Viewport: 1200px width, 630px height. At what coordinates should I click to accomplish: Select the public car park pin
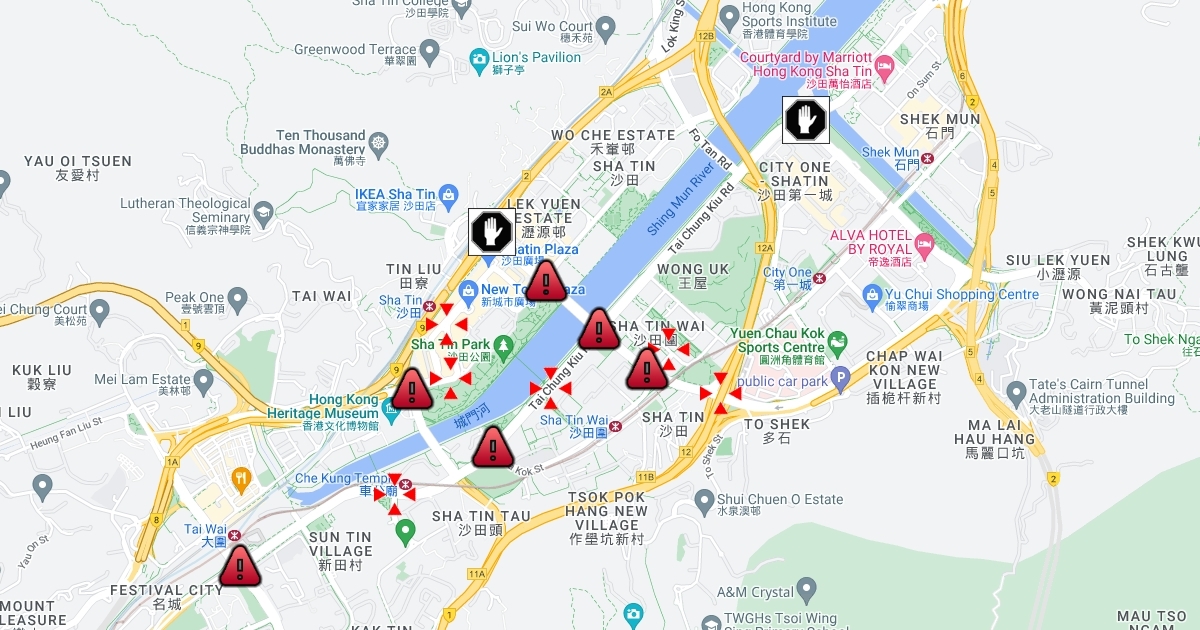click(x=841, y=380)
